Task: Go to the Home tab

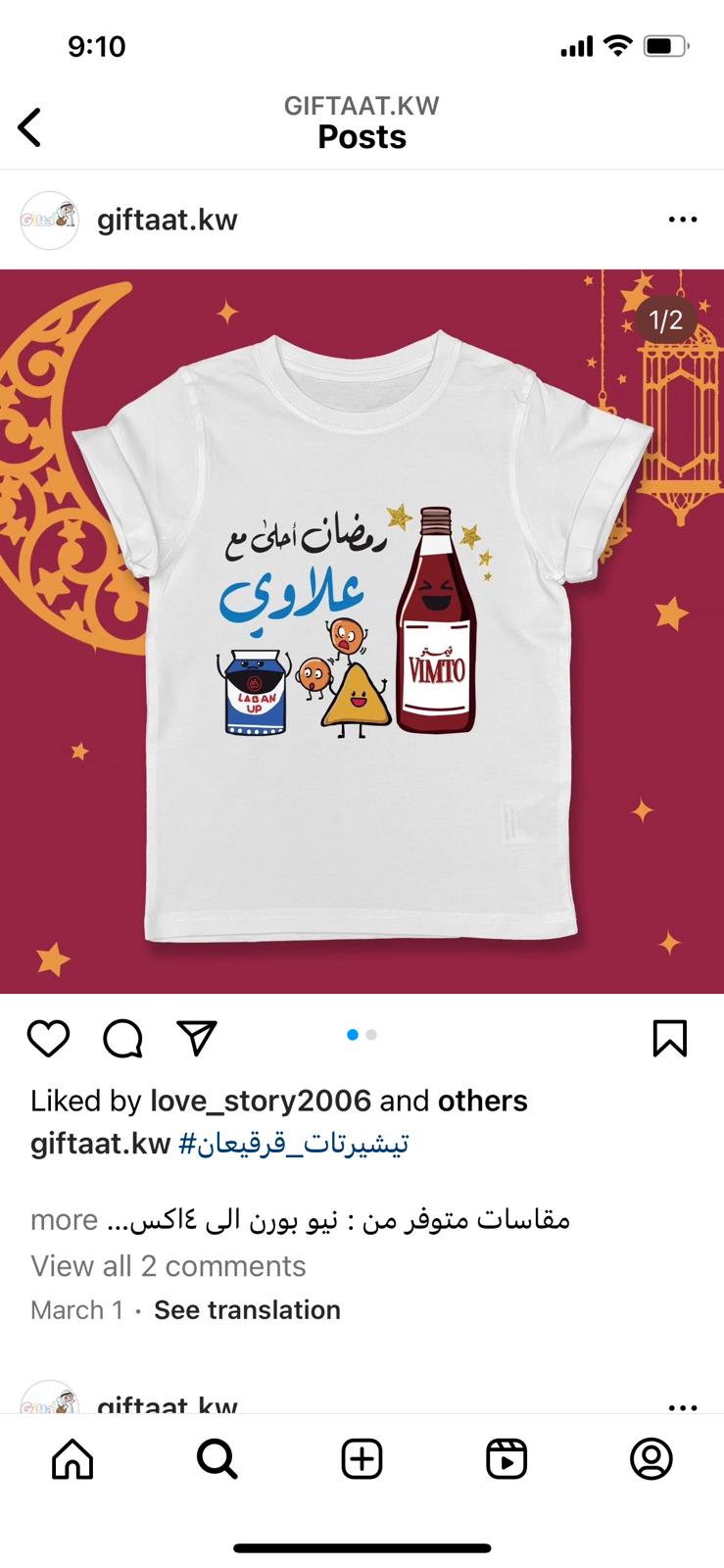Action: point(72,1459)
